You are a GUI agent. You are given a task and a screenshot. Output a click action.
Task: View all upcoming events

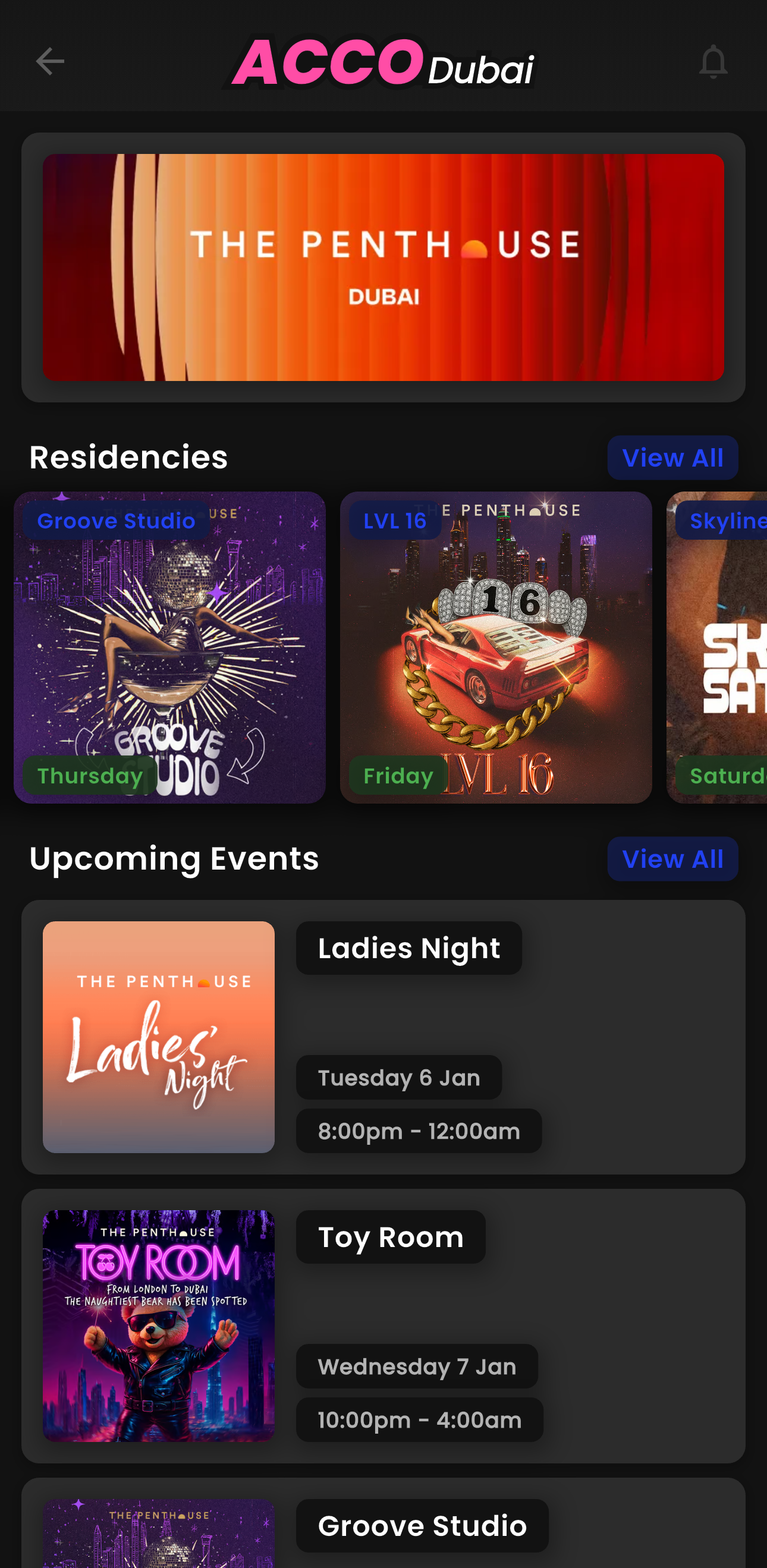pyautogui.click(x=672, y=859)
